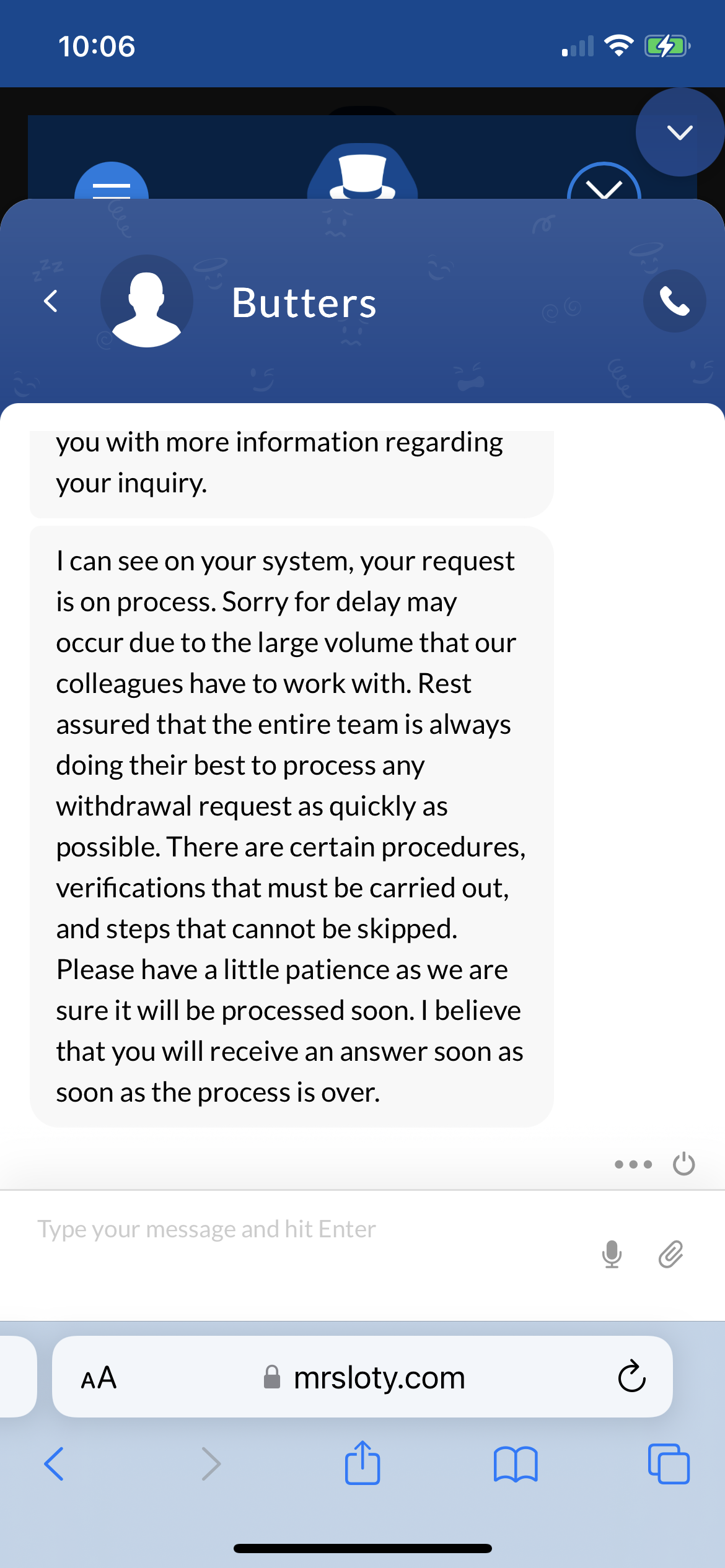725x1568 pixels.
Task: Open Safari's AA reader options
Action: (99, 1378)
